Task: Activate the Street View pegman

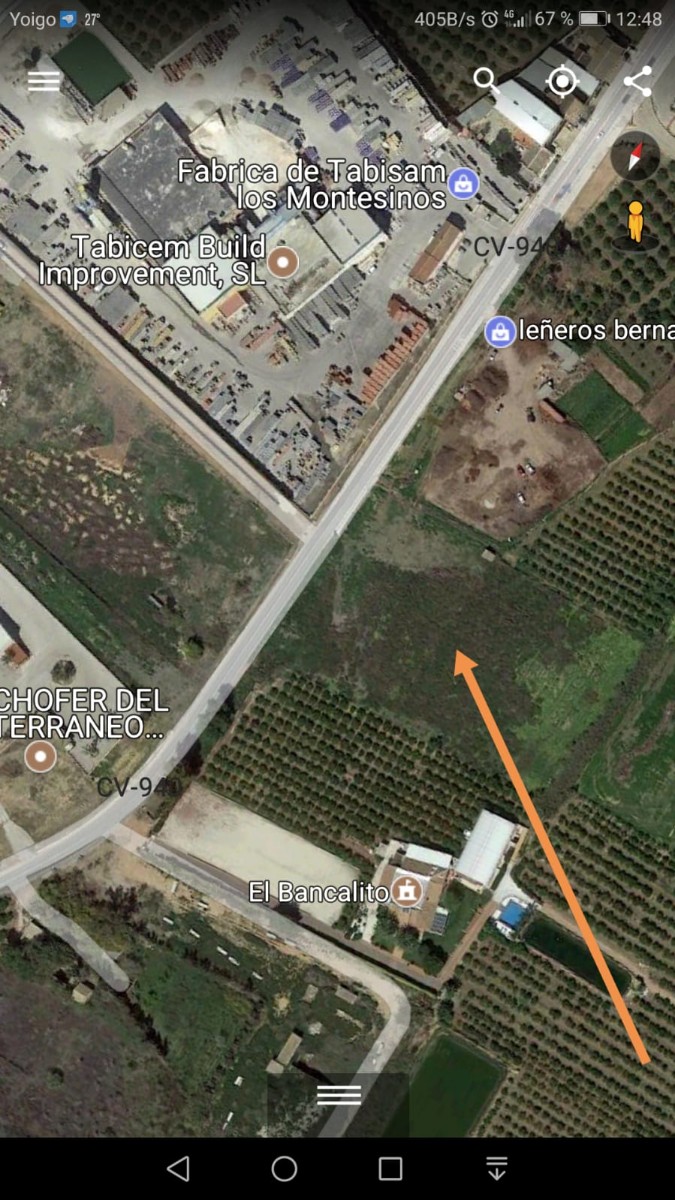Action: pyautogui.click(x=635, y=222)
